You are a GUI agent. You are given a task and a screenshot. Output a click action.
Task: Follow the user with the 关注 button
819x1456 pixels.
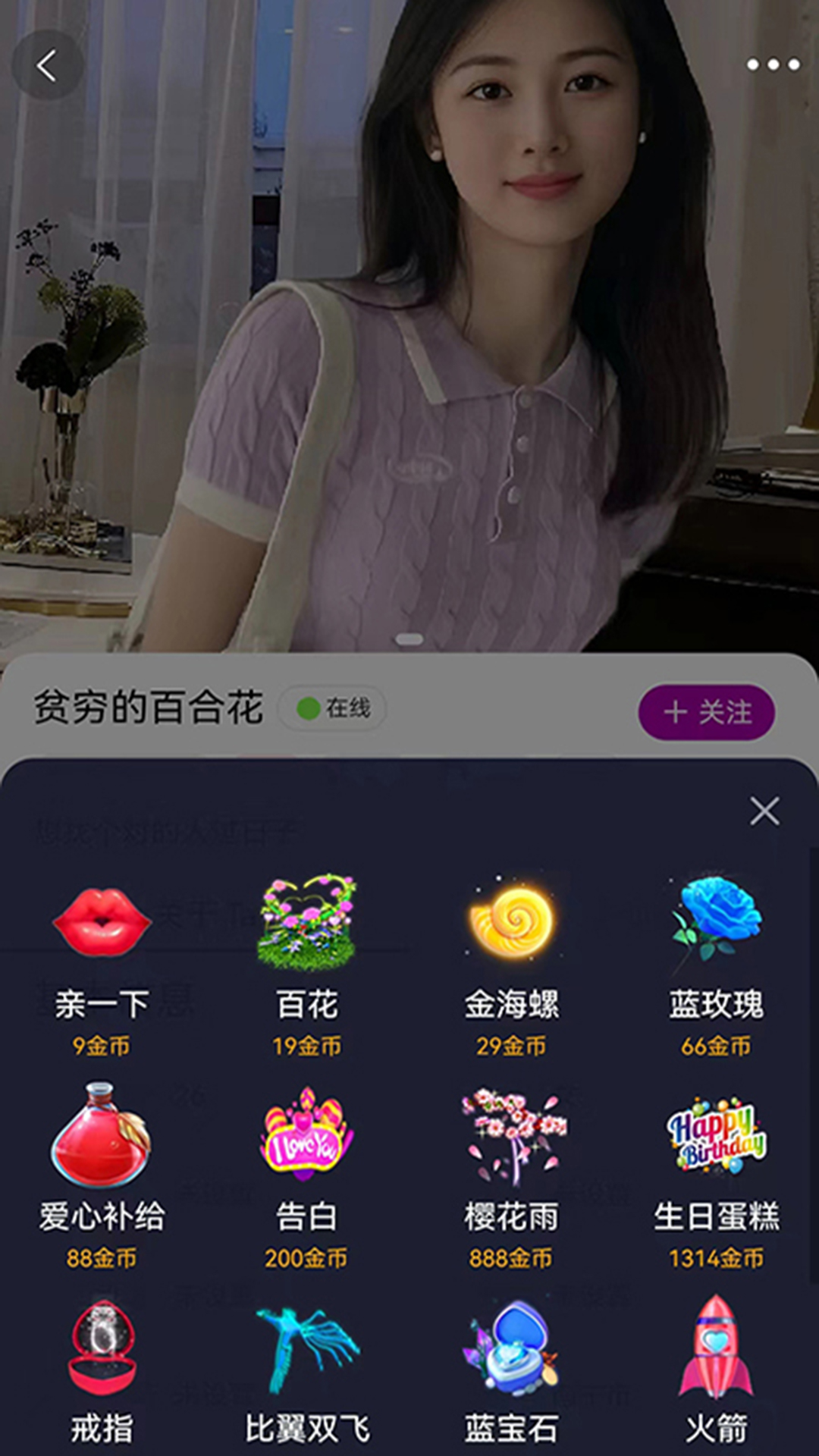point(706,712)
